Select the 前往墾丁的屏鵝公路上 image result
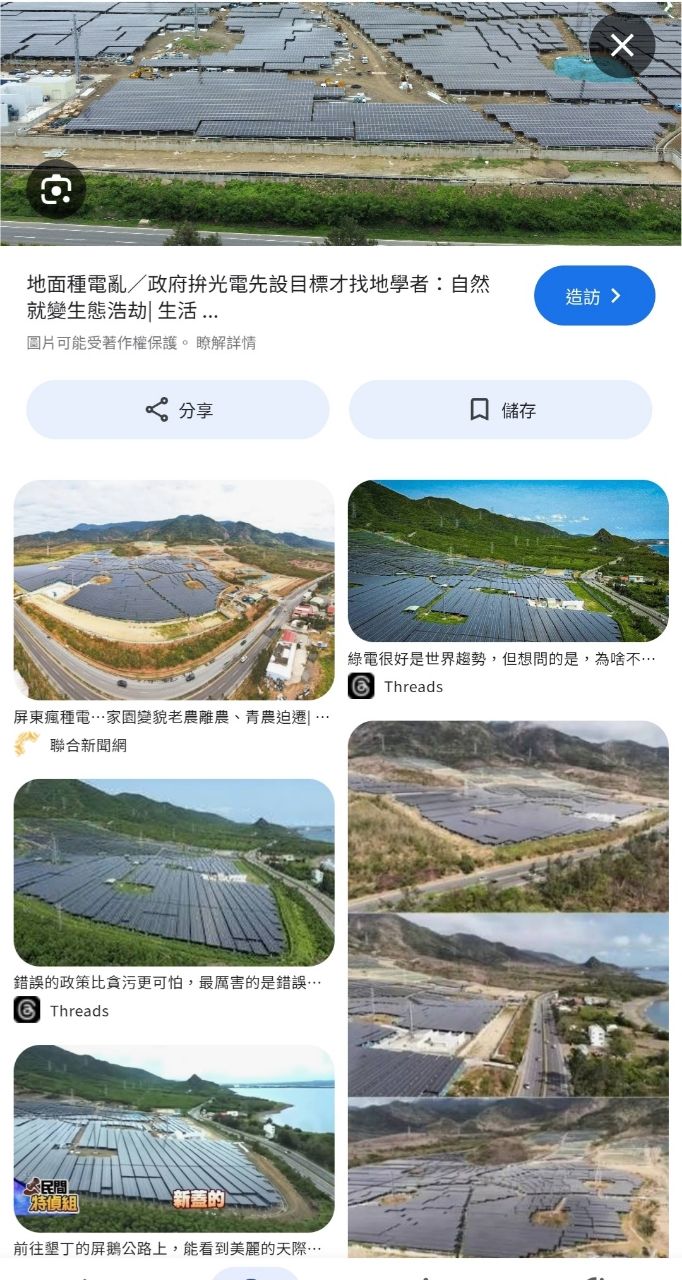 click(x=173, y=1138)
